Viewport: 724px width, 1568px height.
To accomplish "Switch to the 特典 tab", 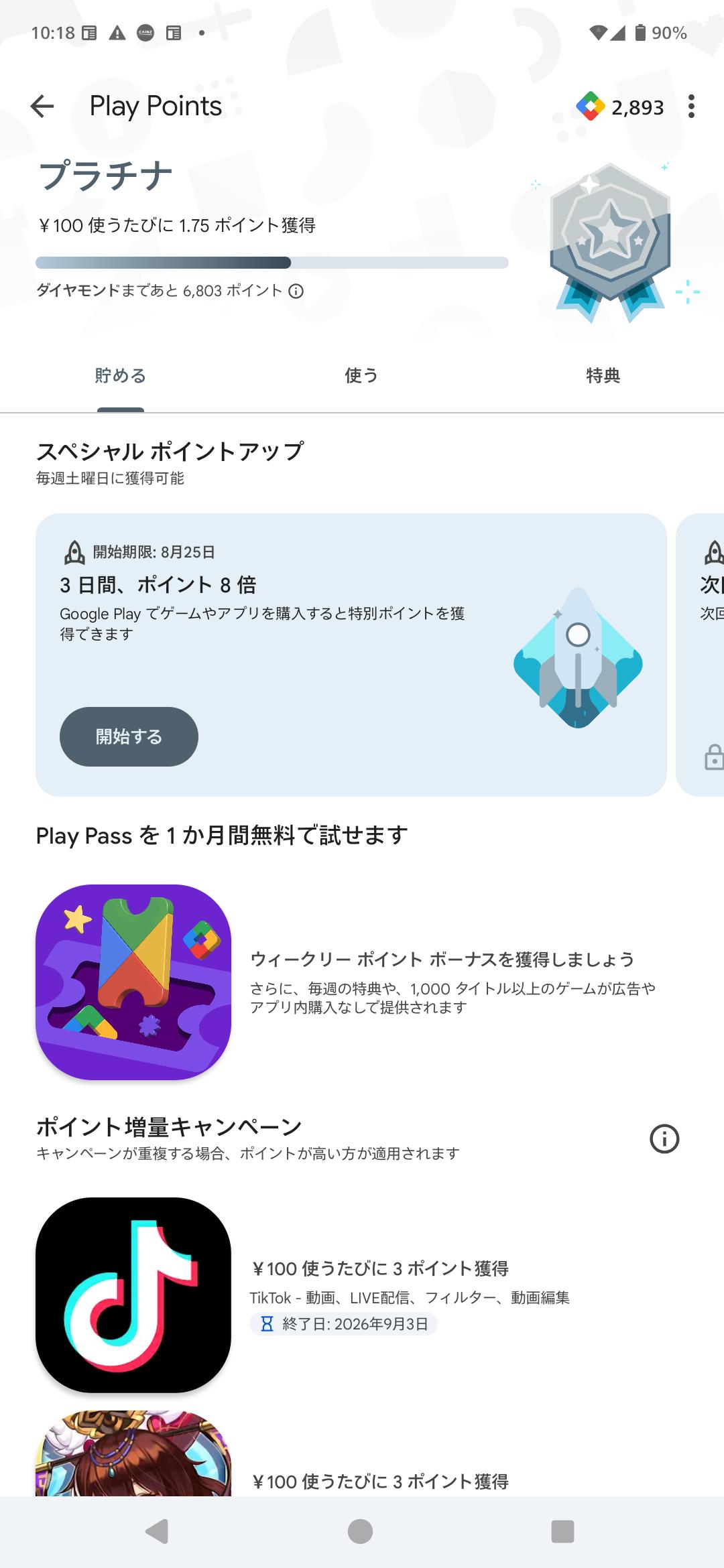I will click(x=603, y=376).
